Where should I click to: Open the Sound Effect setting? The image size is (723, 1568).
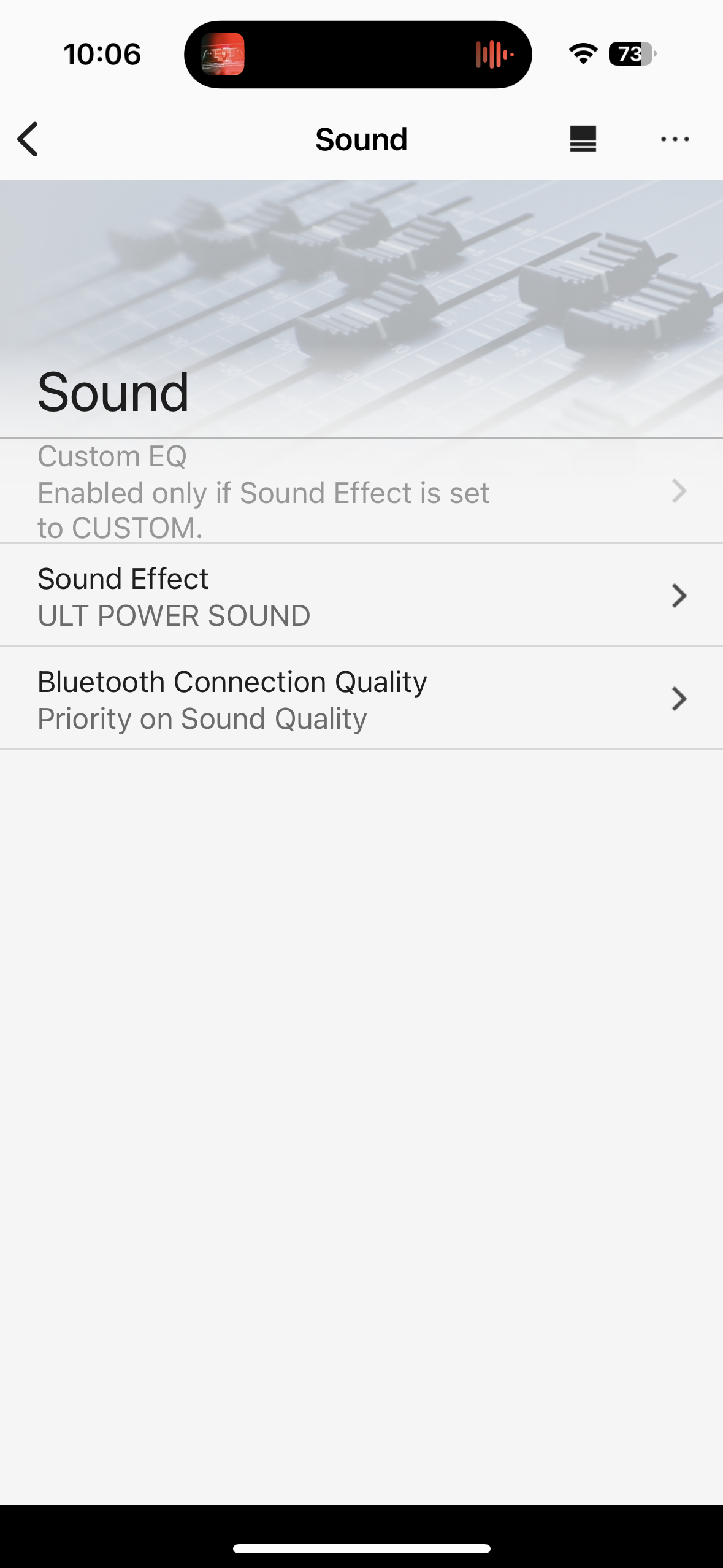[x=361, y=596]
